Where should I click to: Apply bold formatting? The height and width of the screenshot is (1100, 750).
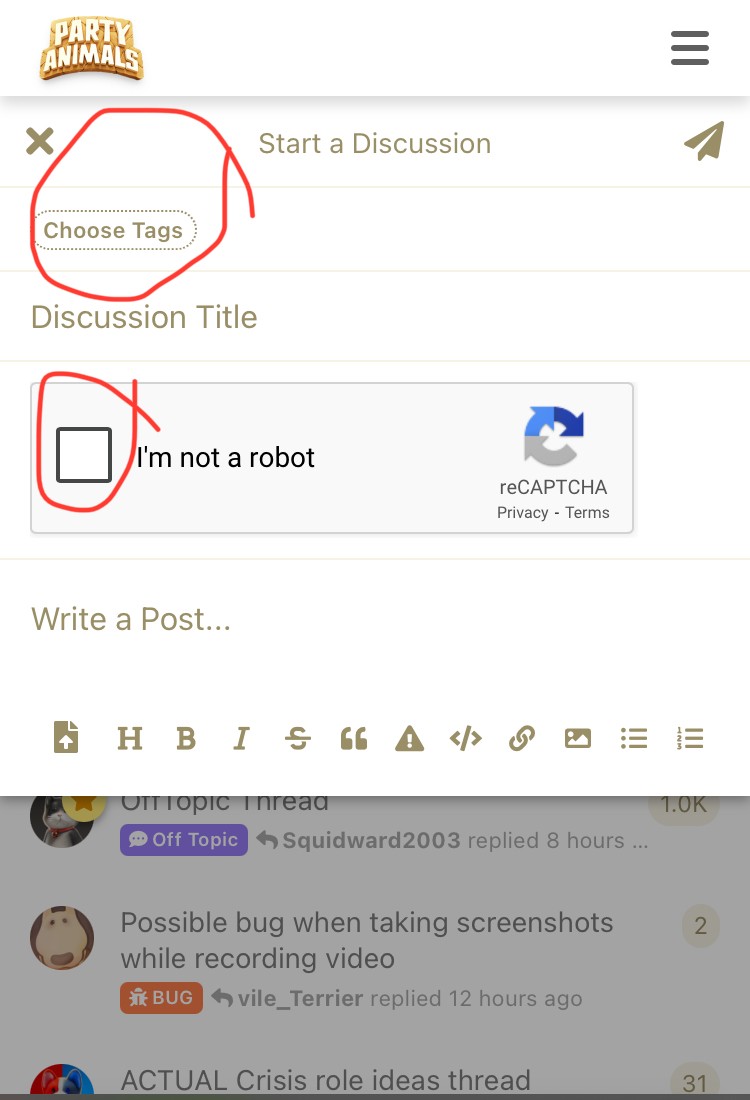[186, 738]
